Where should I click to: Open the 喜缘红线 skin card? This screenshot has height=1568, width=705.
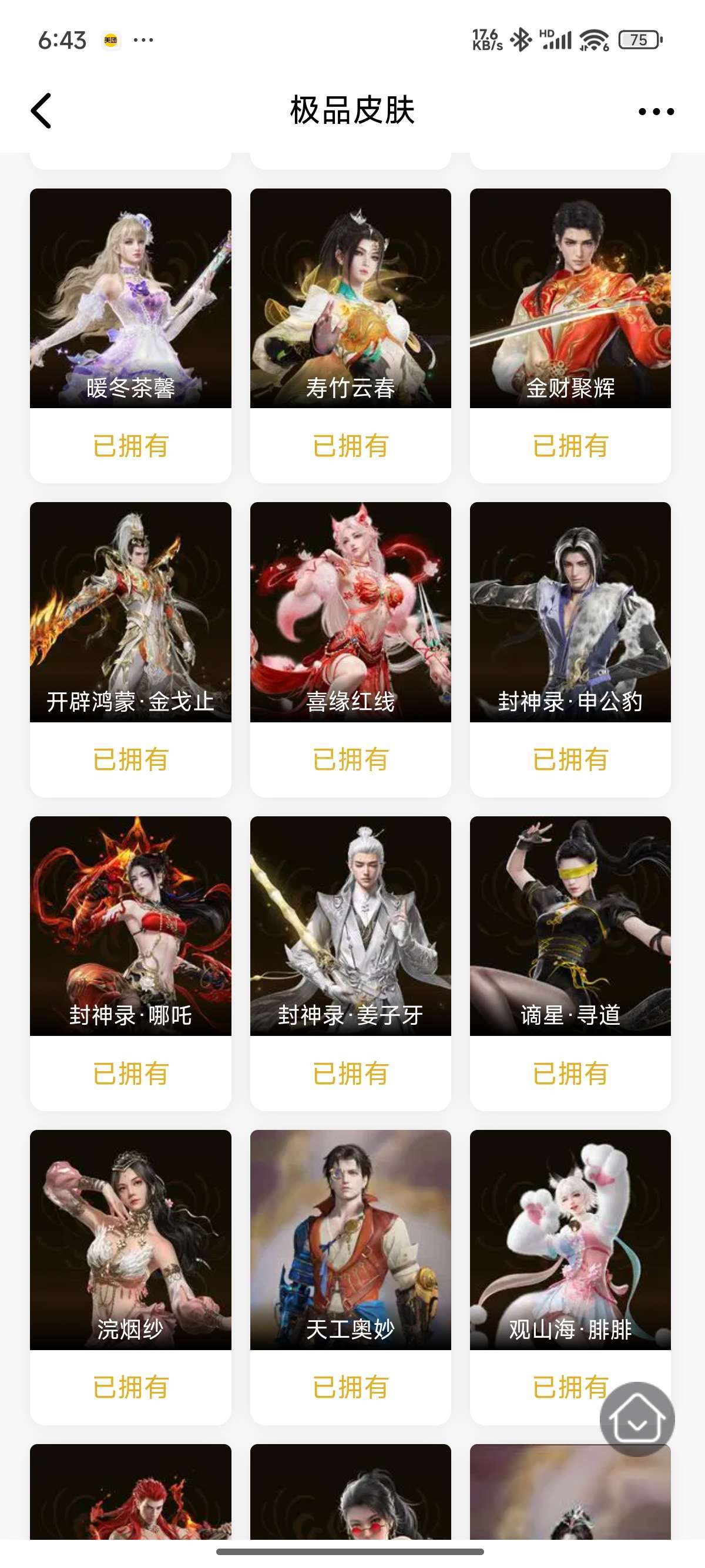350,650
